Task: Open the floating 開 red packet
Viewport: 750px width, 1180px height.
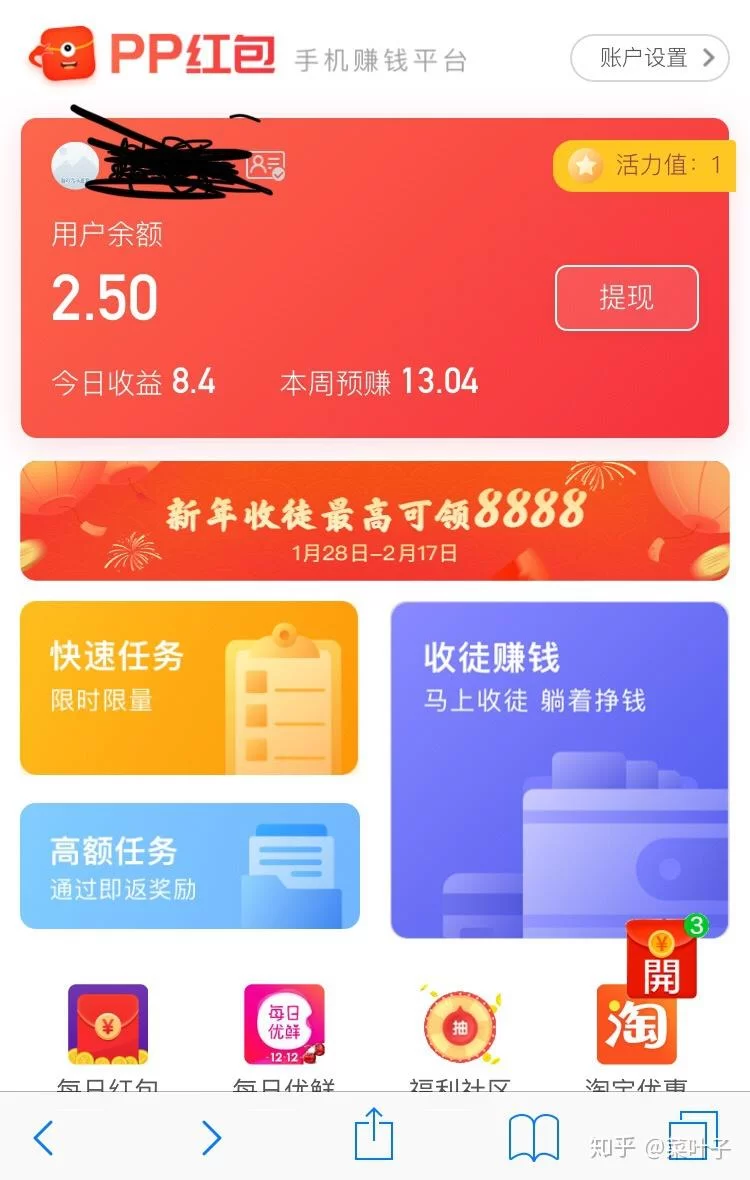Action: (662, 957)
